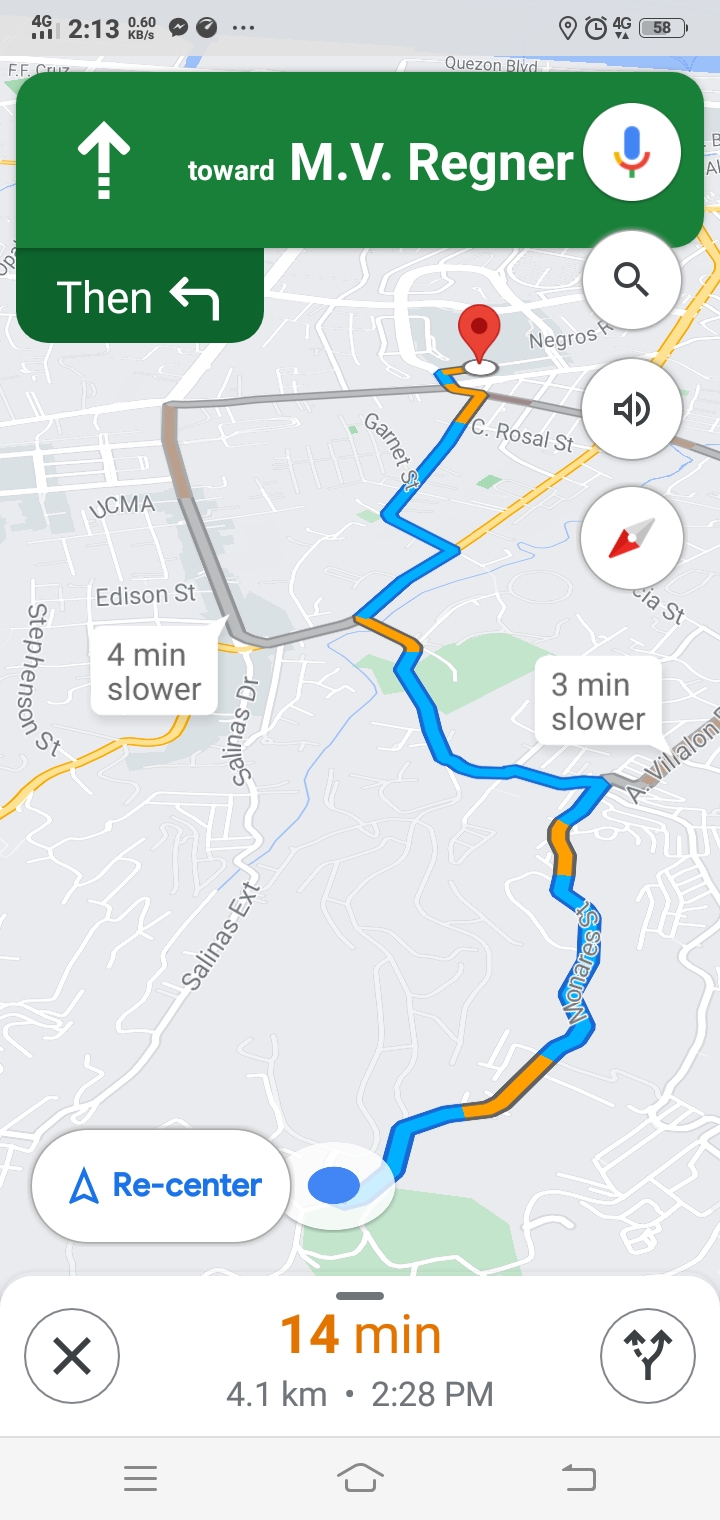
Task: Tap the compass to reorient map
Action: pyautogui.click(x=631, y=538)
